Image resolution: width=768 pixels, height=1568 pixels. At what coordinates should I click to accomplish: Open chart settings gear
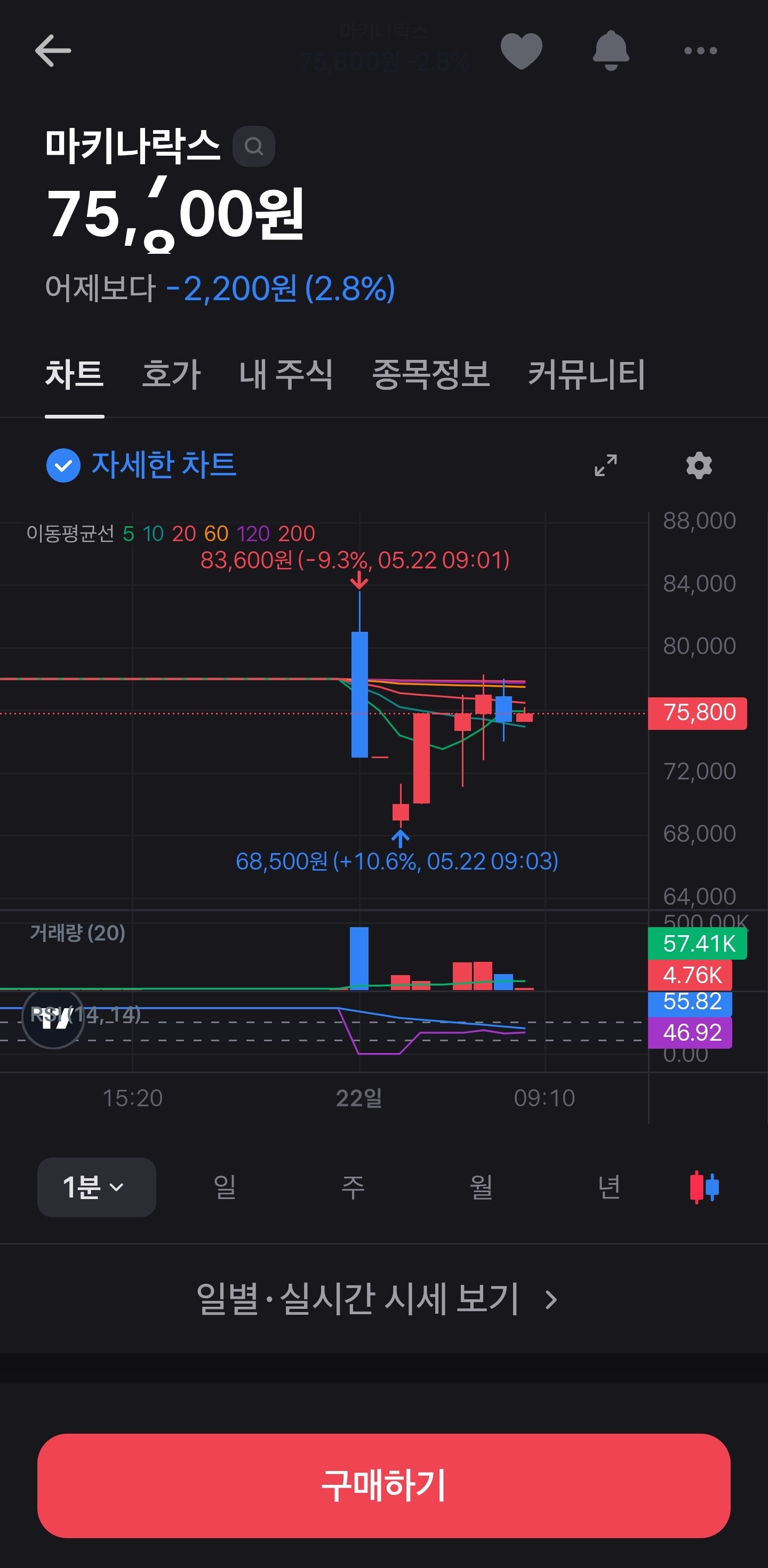(699, 465)
